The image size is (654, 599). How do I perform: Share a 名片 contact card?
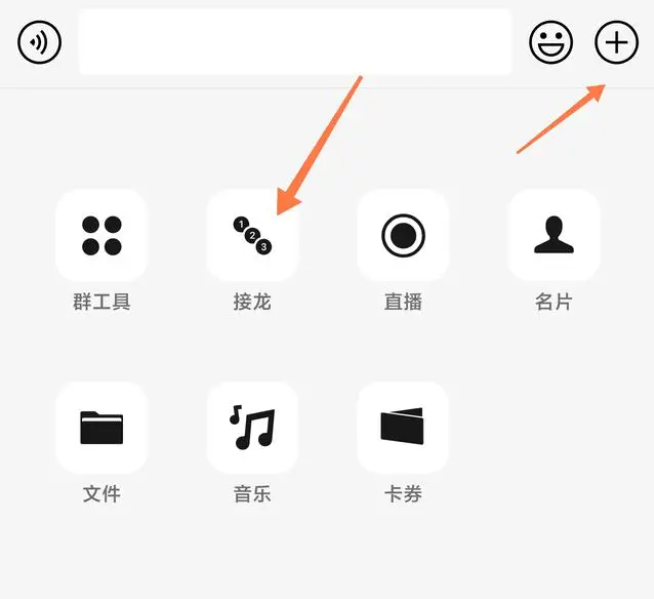pos(554,236)
